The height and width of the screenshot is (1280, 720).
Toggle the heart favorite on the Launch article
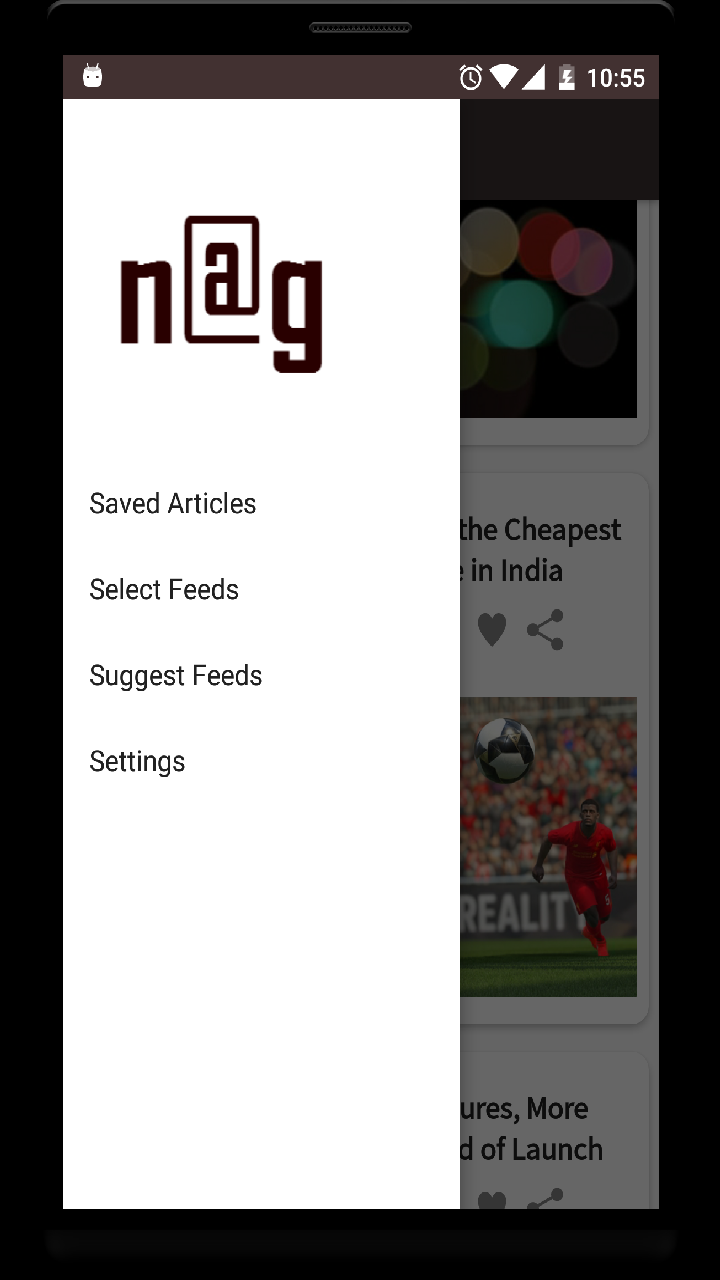pyautogui.click(x=492, y=1198)
